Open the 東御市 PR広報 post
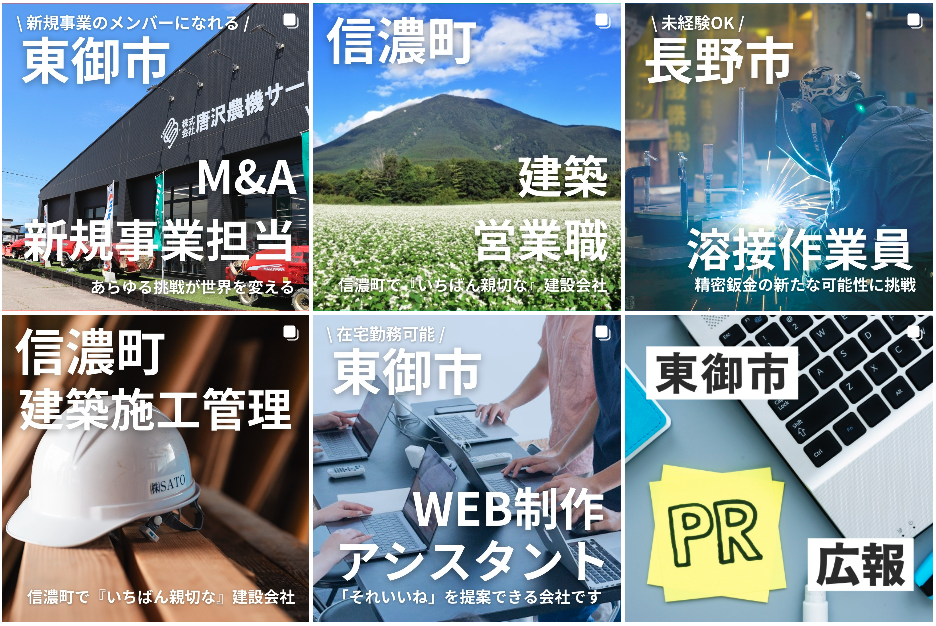Image resolution: width=936 pixels, height=626 pixels. point(779,468)
